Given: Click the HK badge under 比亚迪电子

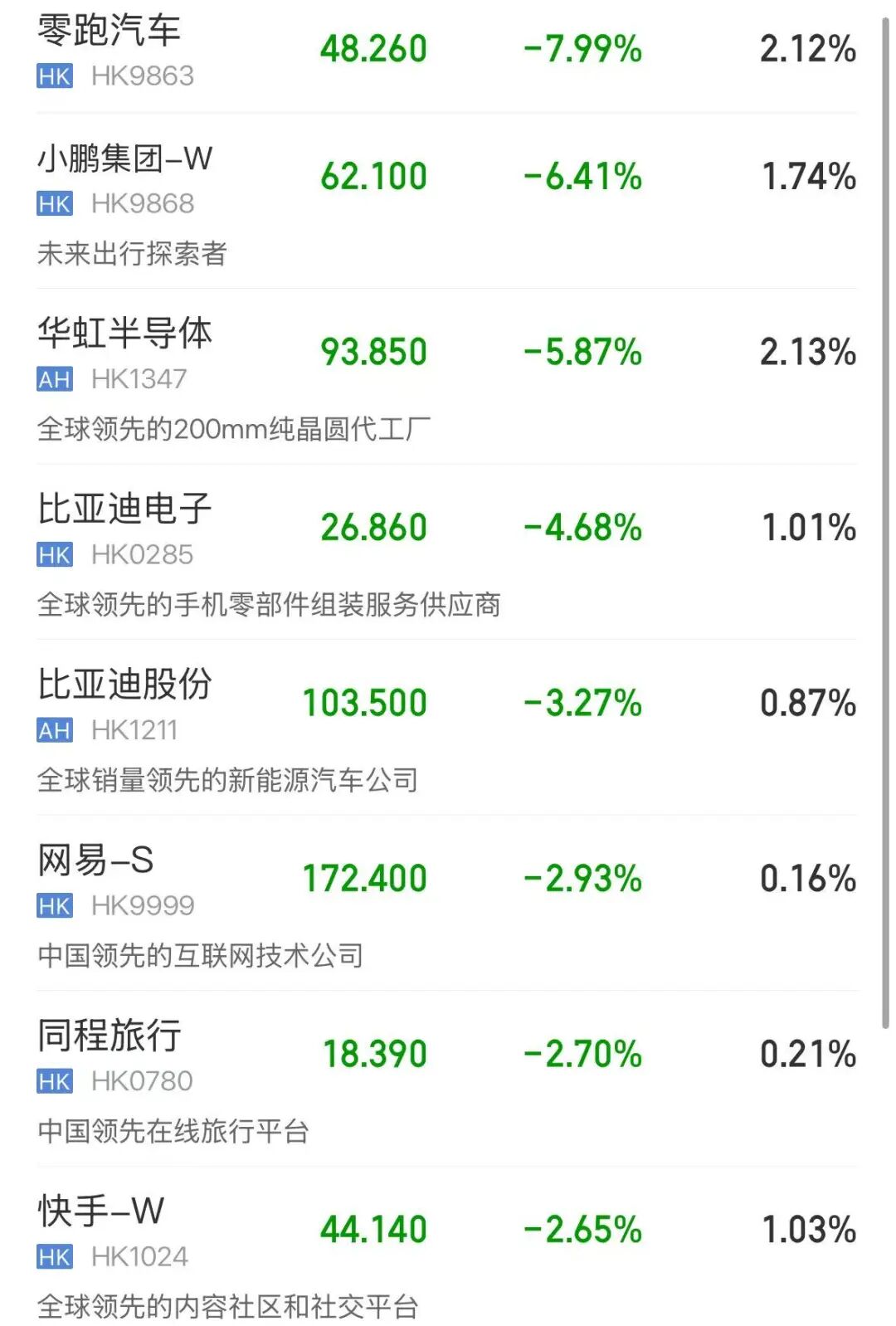Looking at the screenshot, I should click(x=55, y=554).
